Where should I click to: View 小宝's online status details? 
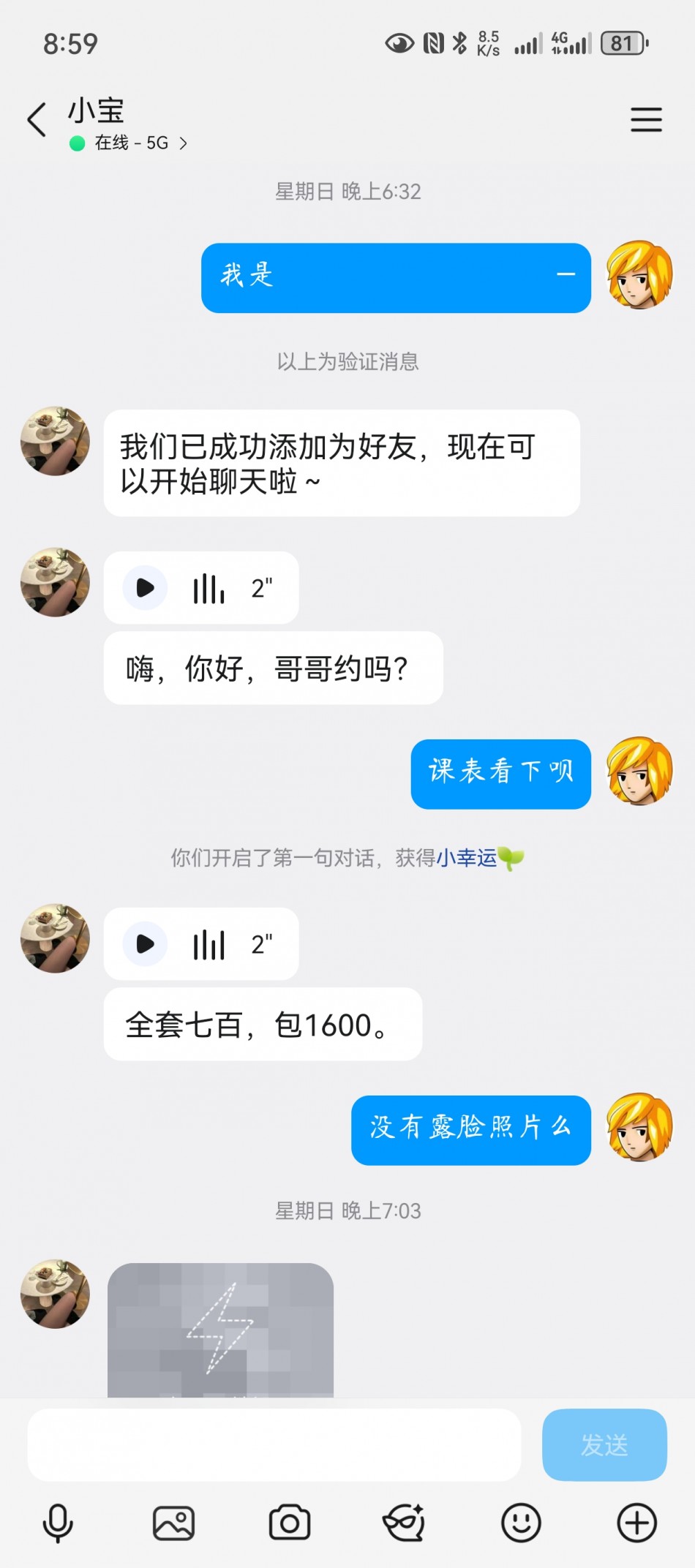[x=139, y=143]
